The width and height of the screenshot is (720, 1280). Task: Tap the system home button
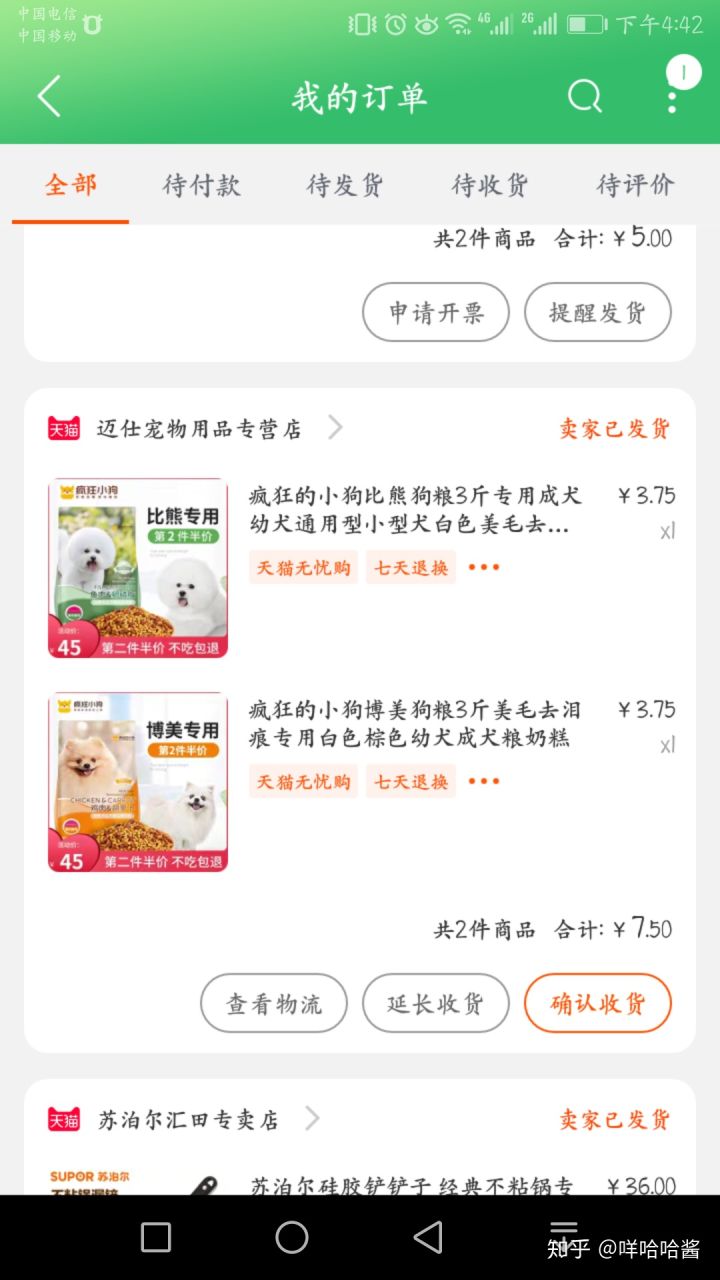tap(292, 1238)
